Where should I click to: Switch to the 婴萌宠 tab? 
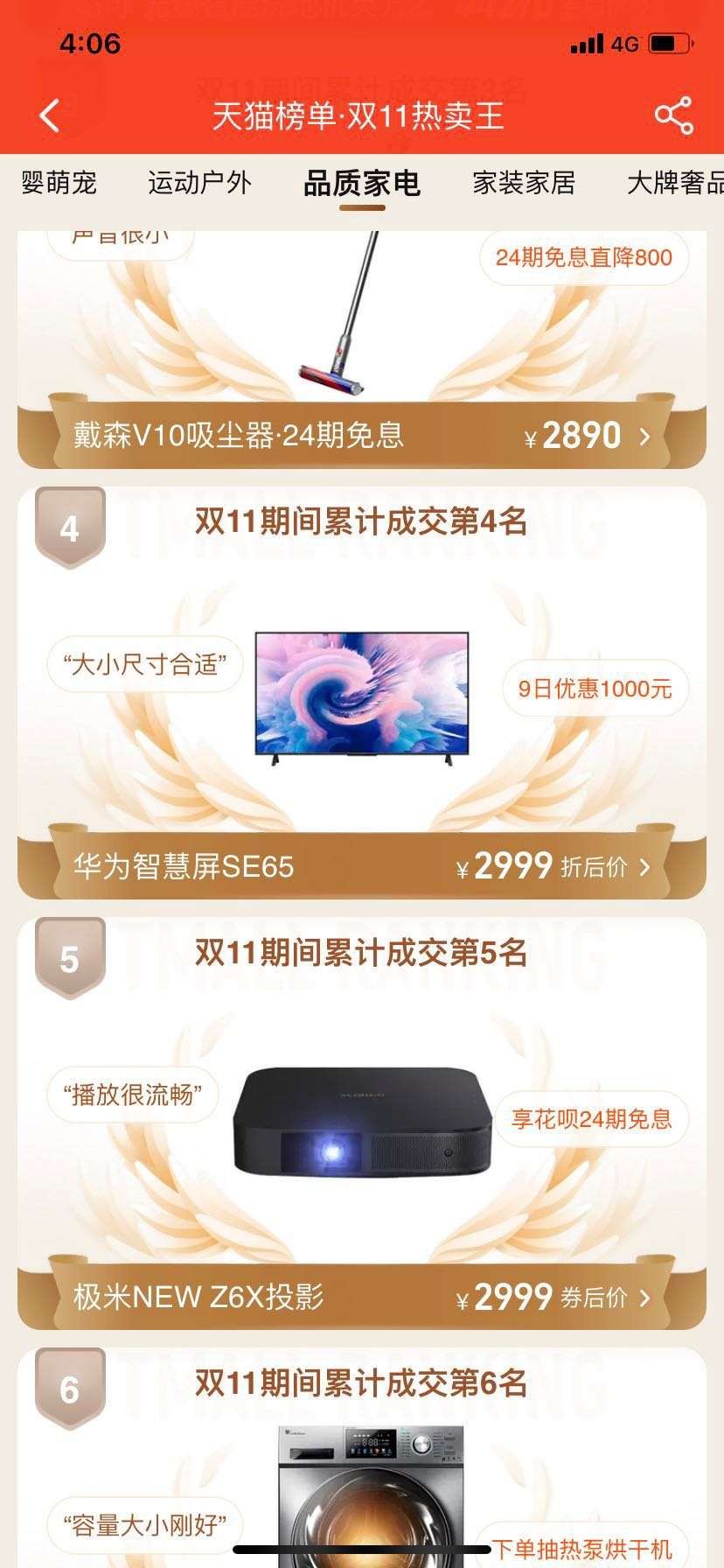[59, 183]
